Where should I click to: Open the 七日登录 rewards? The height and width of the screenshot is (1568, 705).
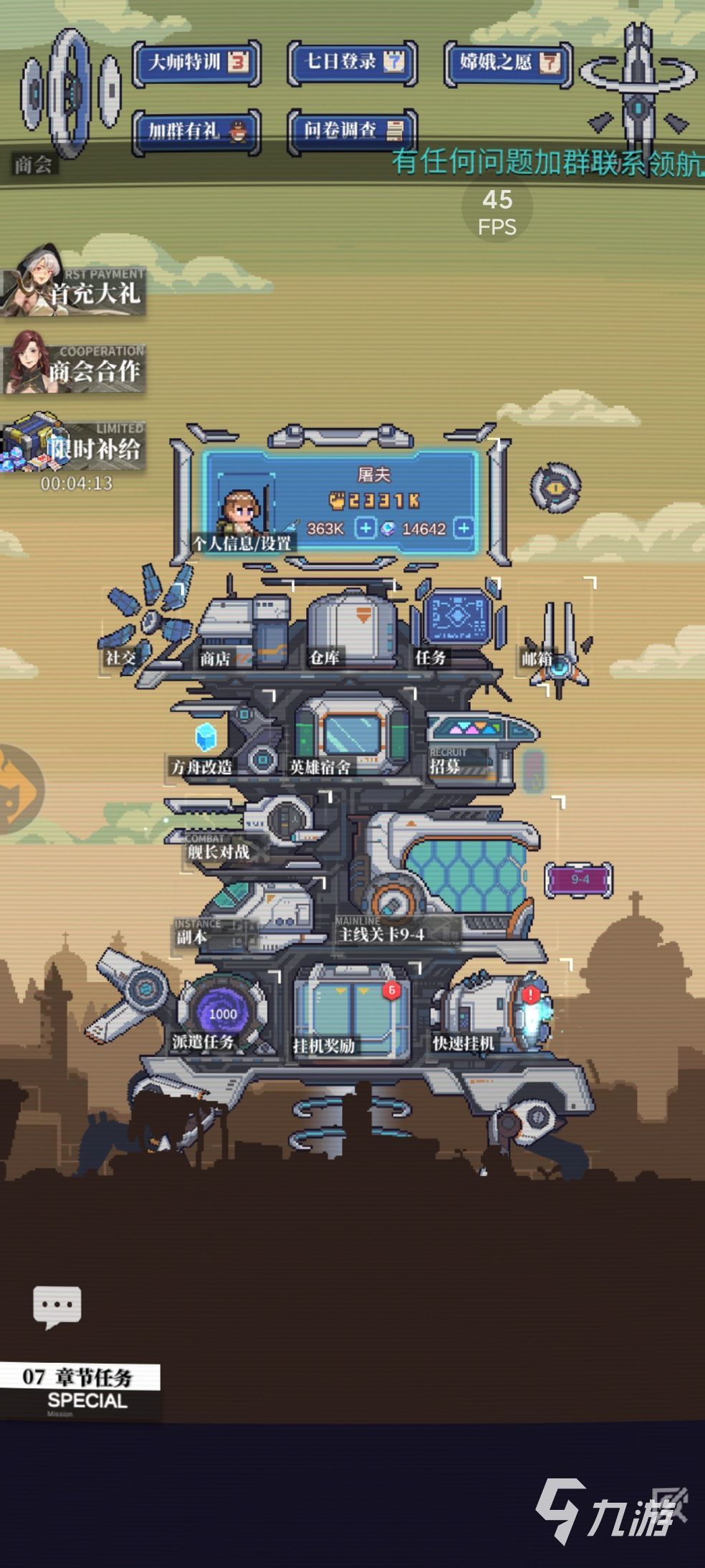coord(352,63)
